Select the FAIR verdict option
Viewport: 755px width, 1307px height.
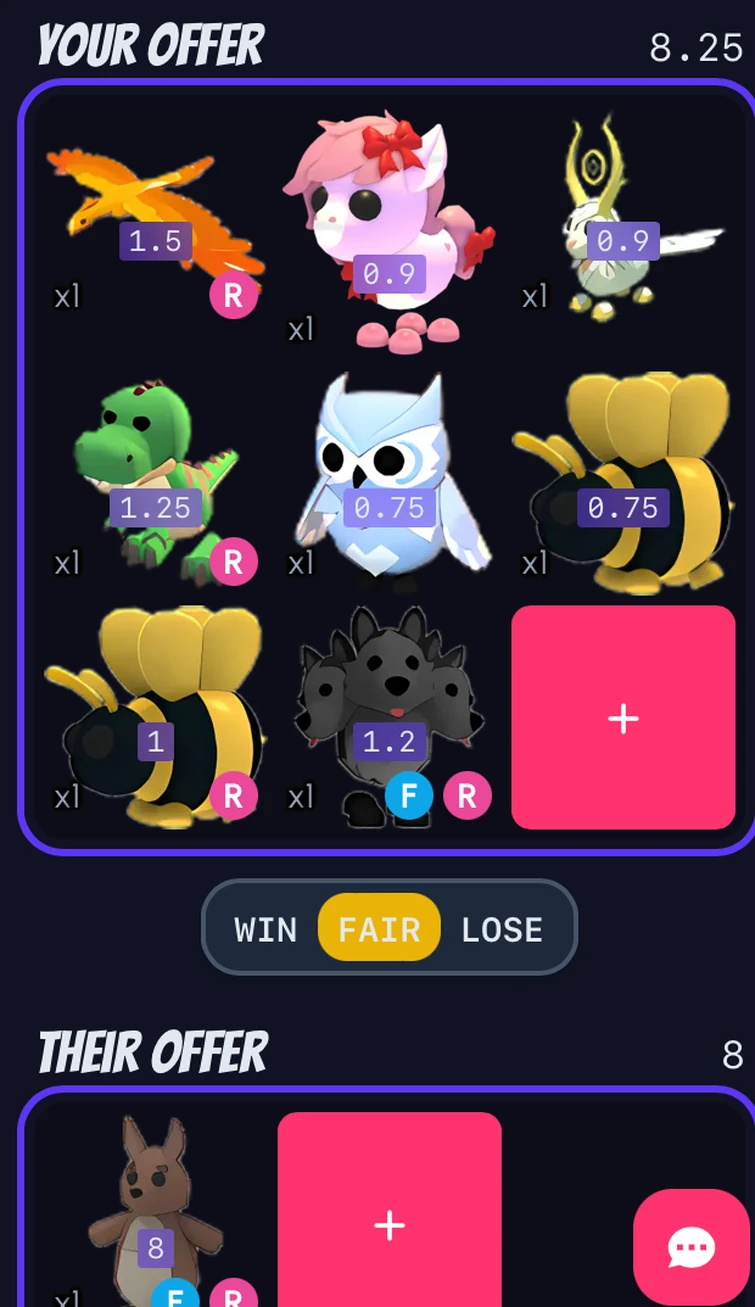[x=379, y=930]
